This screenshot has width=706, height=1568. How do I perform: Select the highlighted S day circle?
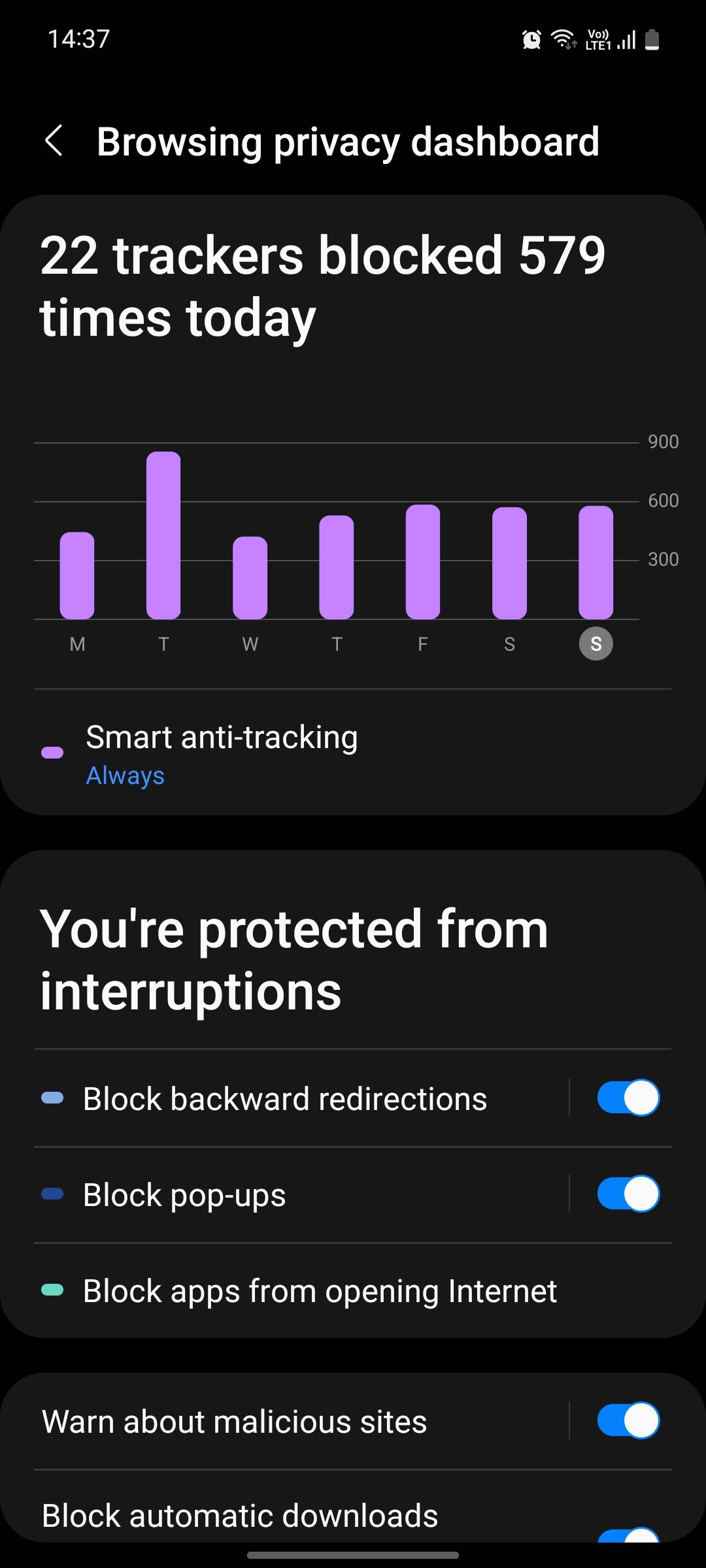click(596, 643)
